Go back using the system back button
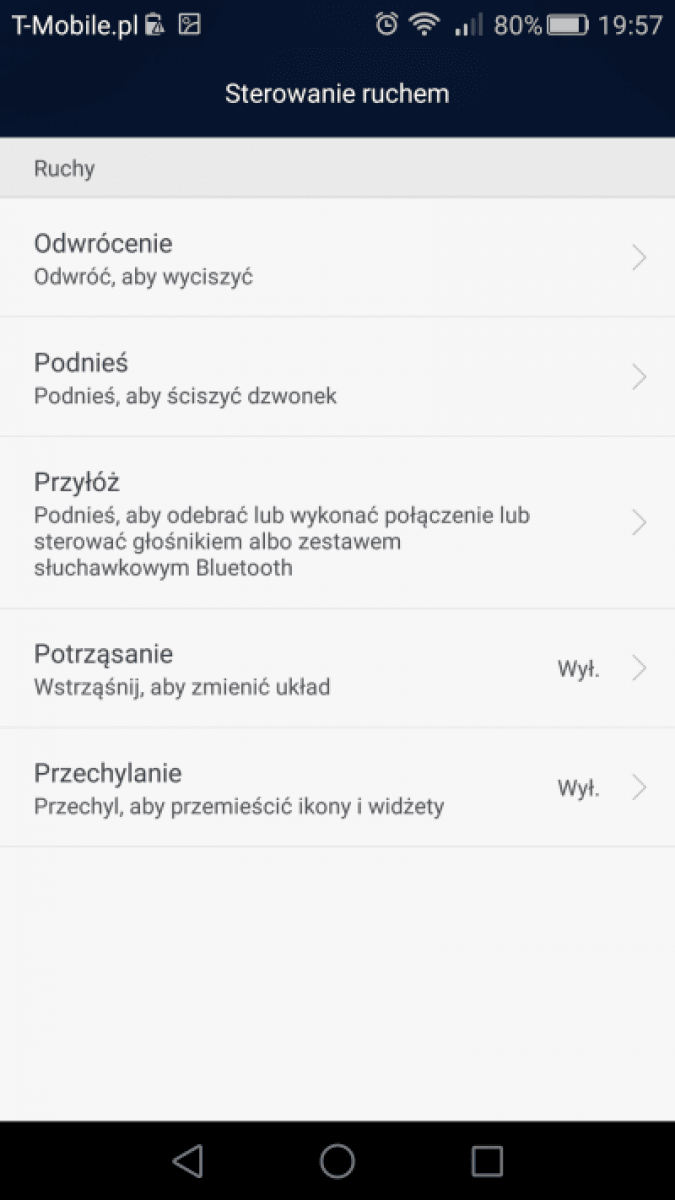 coord(187,1160)
